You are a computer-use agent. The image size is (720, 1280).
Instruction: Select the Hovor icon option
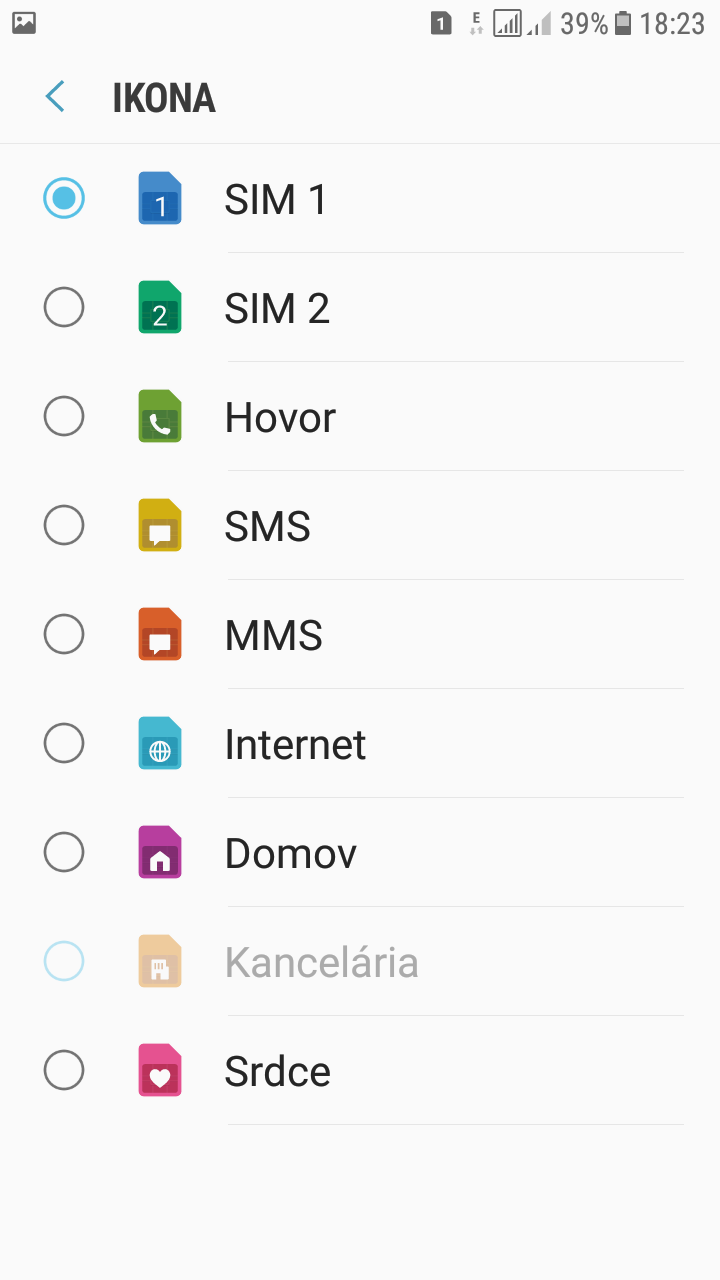[x=360, y=416]
